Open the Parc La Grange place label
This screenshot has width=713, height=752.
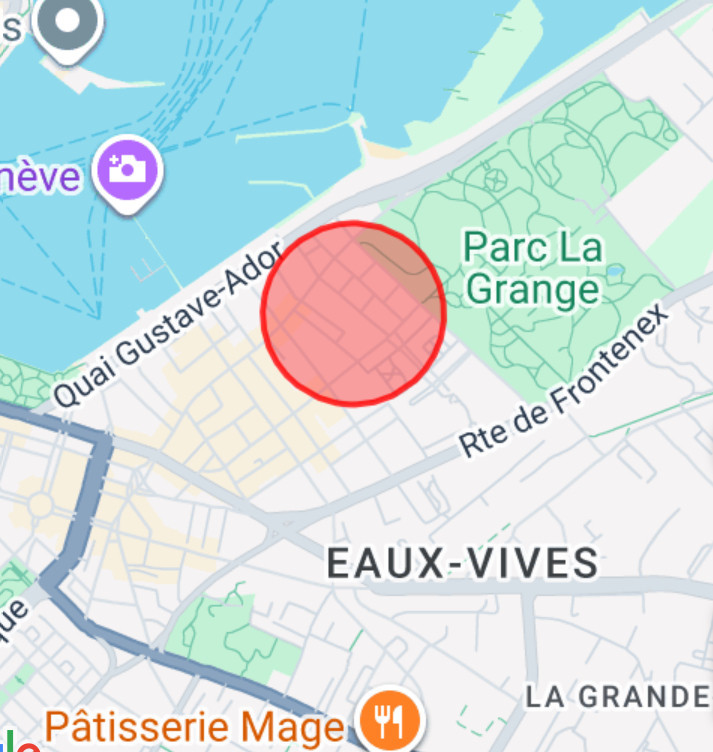pyautogui.click(x=533, y=267)
